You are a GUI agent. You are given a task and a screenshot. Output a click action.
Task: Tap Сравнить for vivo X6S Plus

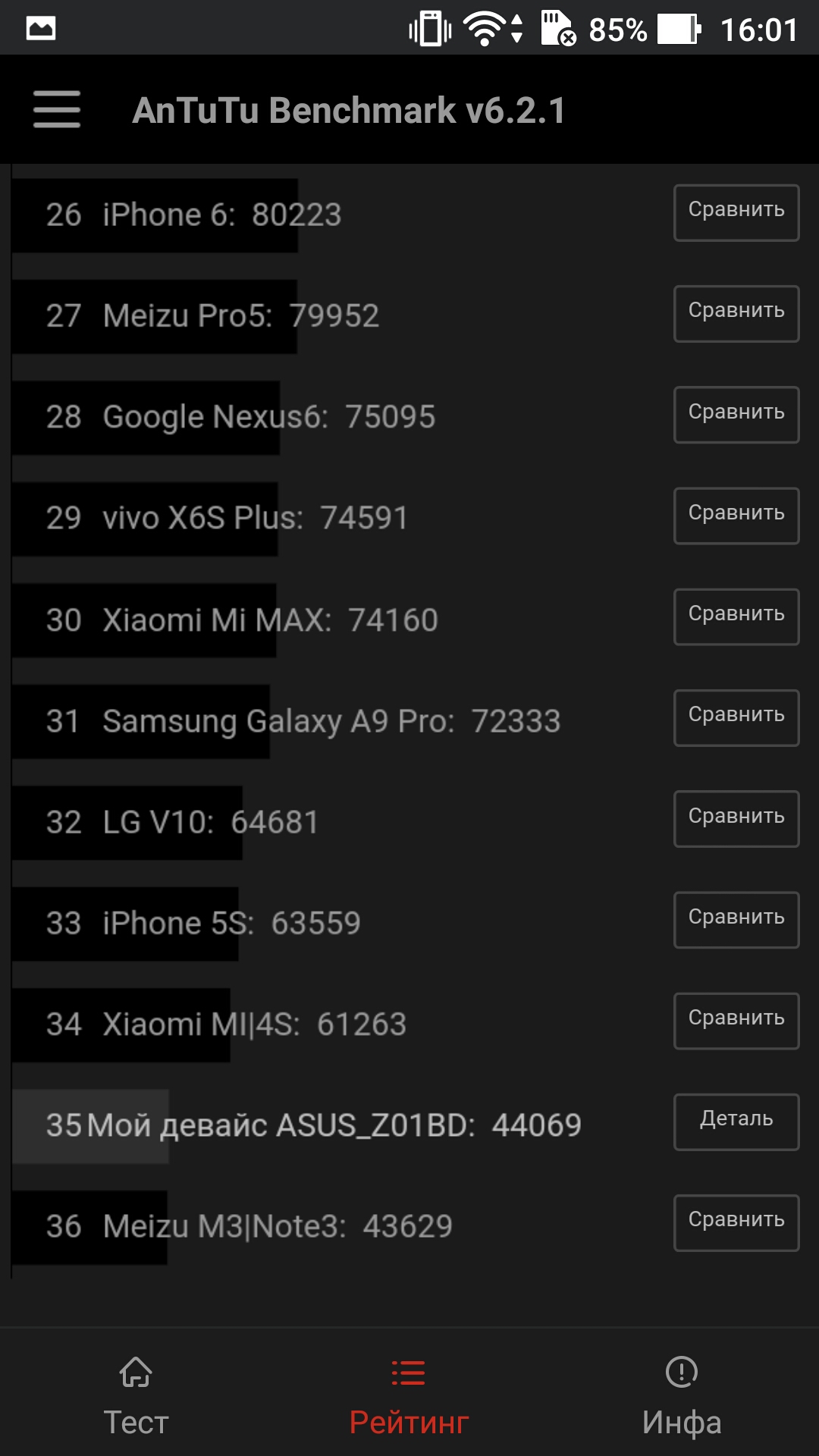coord(736,516)
